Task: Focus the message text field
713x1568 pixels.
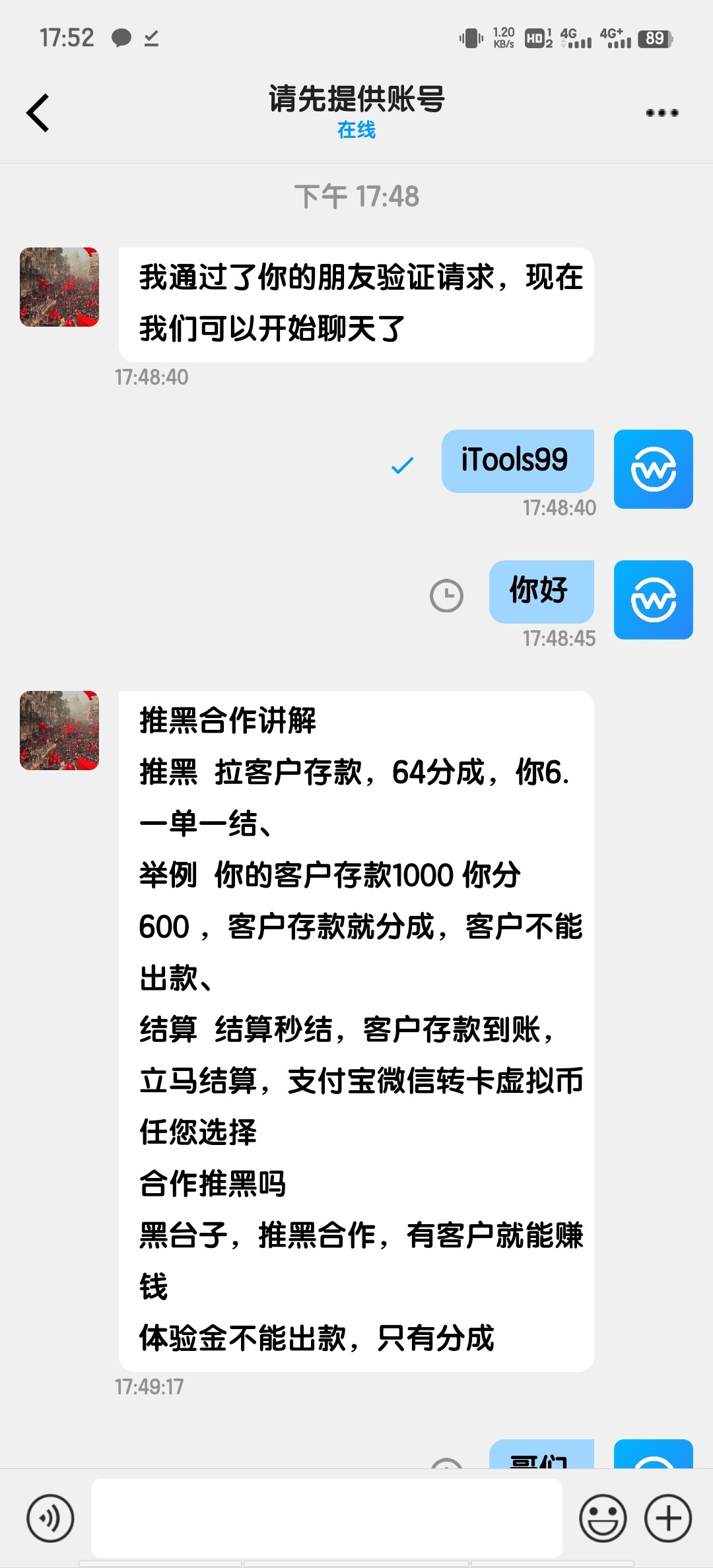Action: (x=326, y=1518)
